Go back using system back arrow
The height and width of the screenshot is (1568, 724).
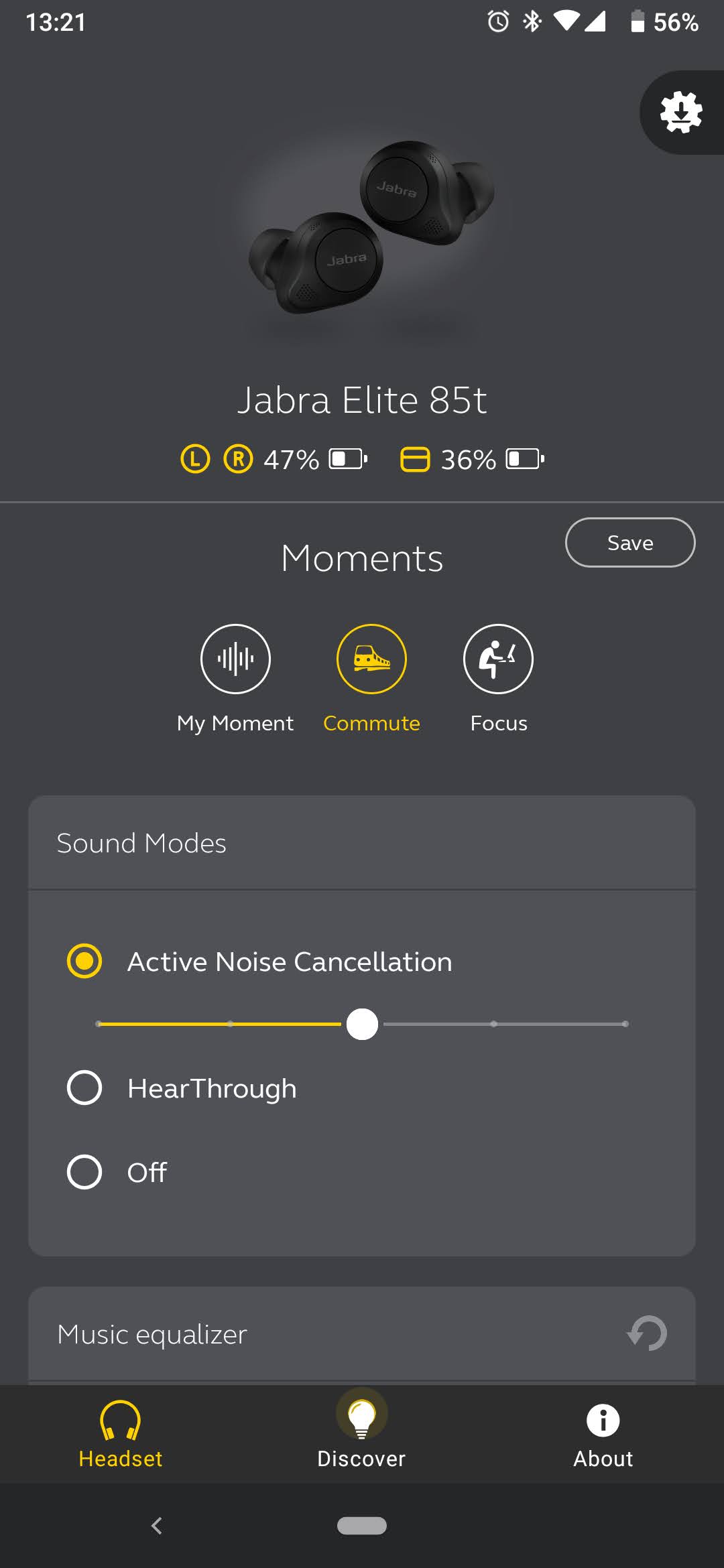[x=157, y=1526]
